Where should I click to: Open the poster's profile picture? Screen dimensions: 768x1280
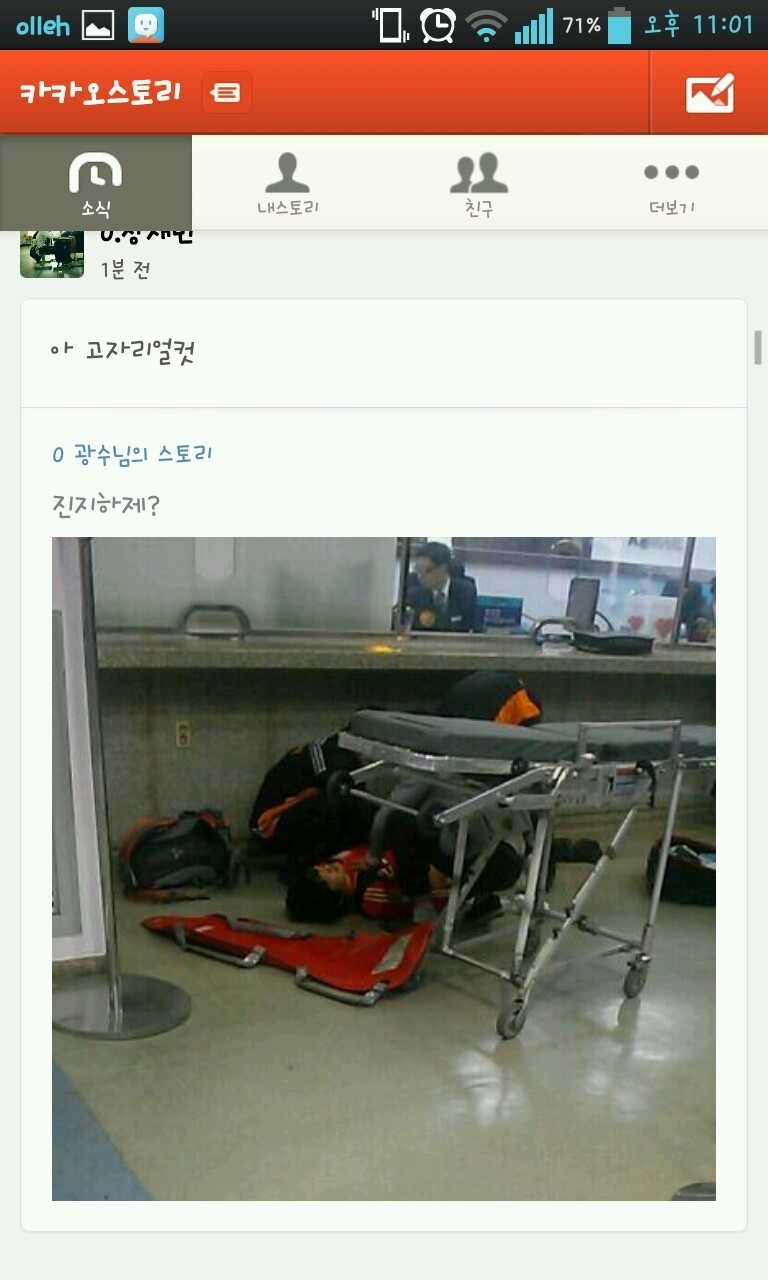point(52,254)
